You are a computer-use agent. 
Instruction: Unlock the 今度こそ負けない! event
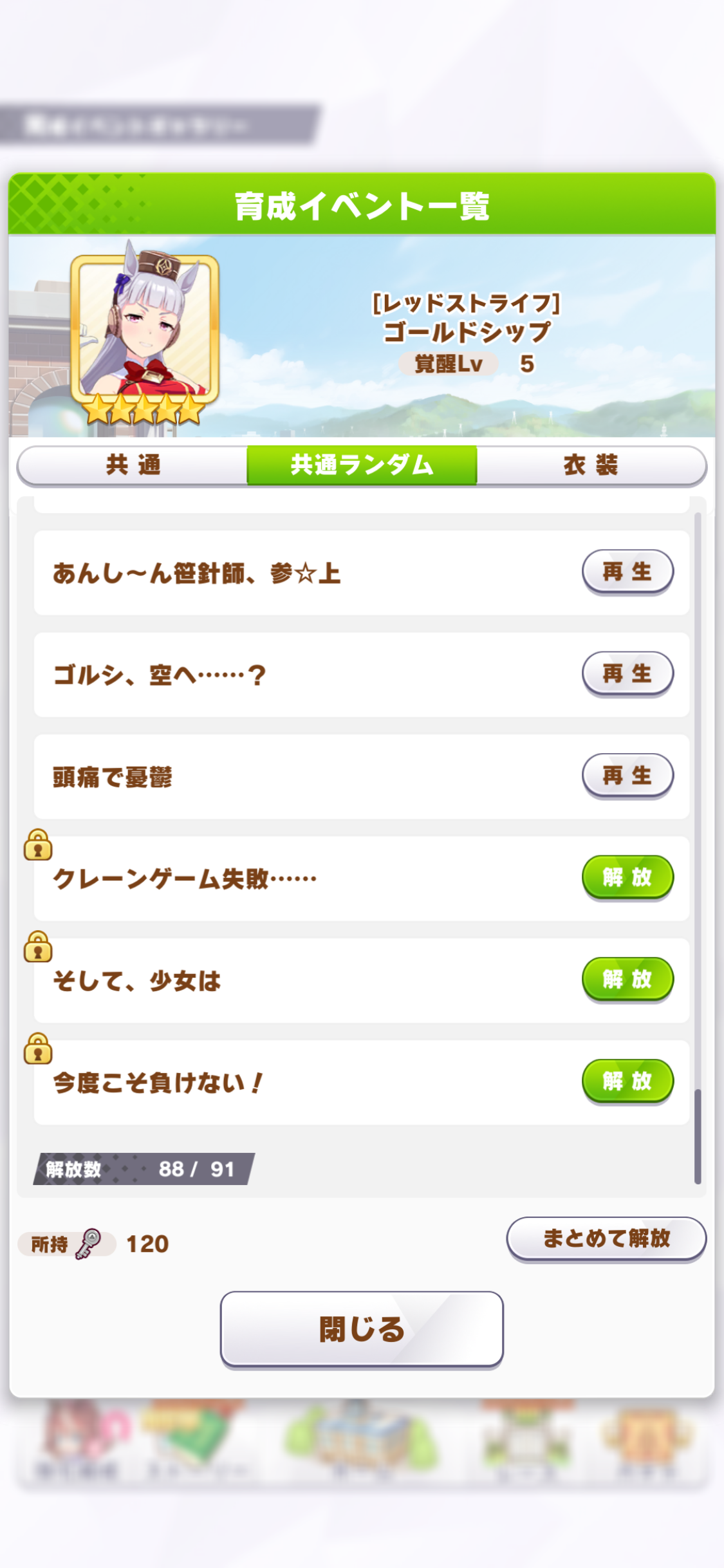(x=627, y=1081)
